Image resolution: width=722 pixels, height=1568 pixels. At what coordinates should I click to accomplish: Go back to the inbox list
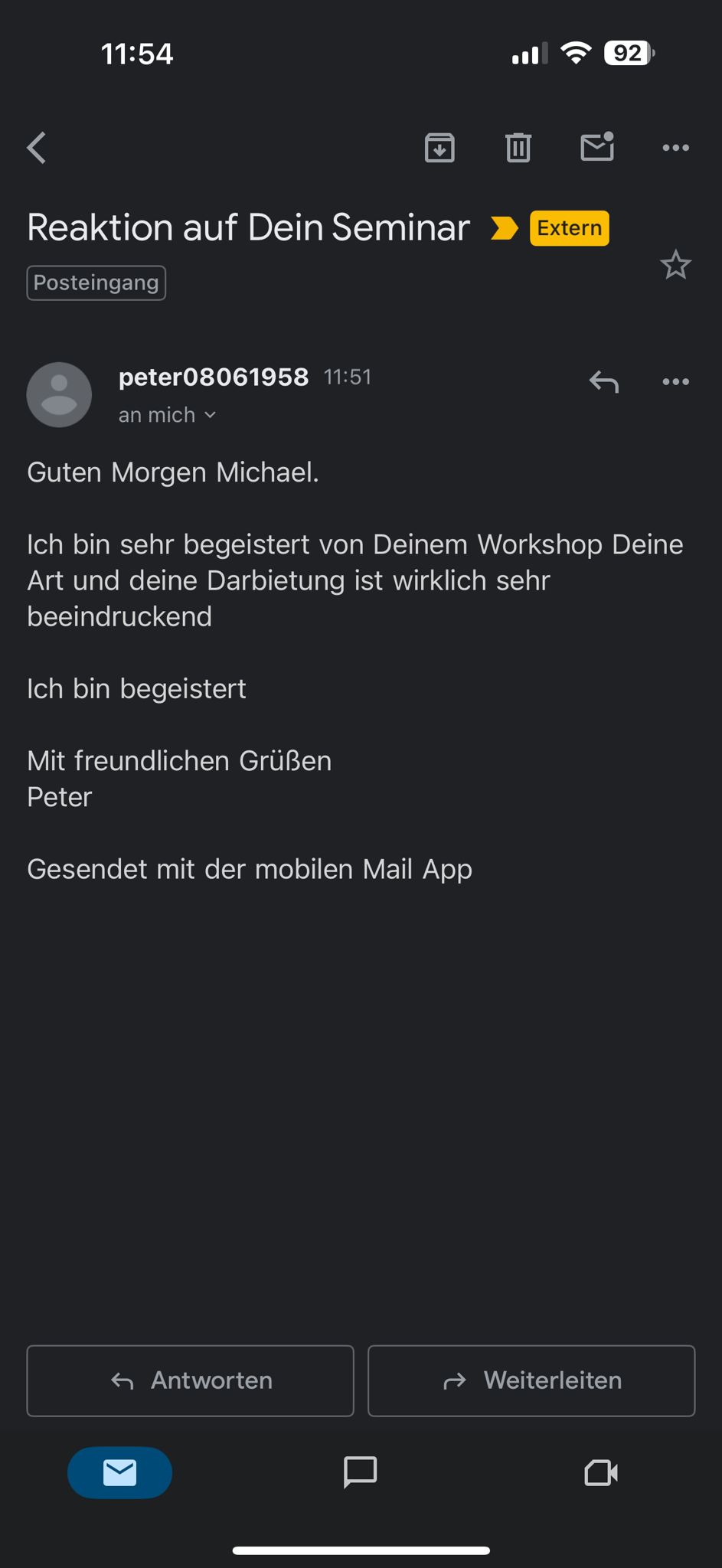37,148
